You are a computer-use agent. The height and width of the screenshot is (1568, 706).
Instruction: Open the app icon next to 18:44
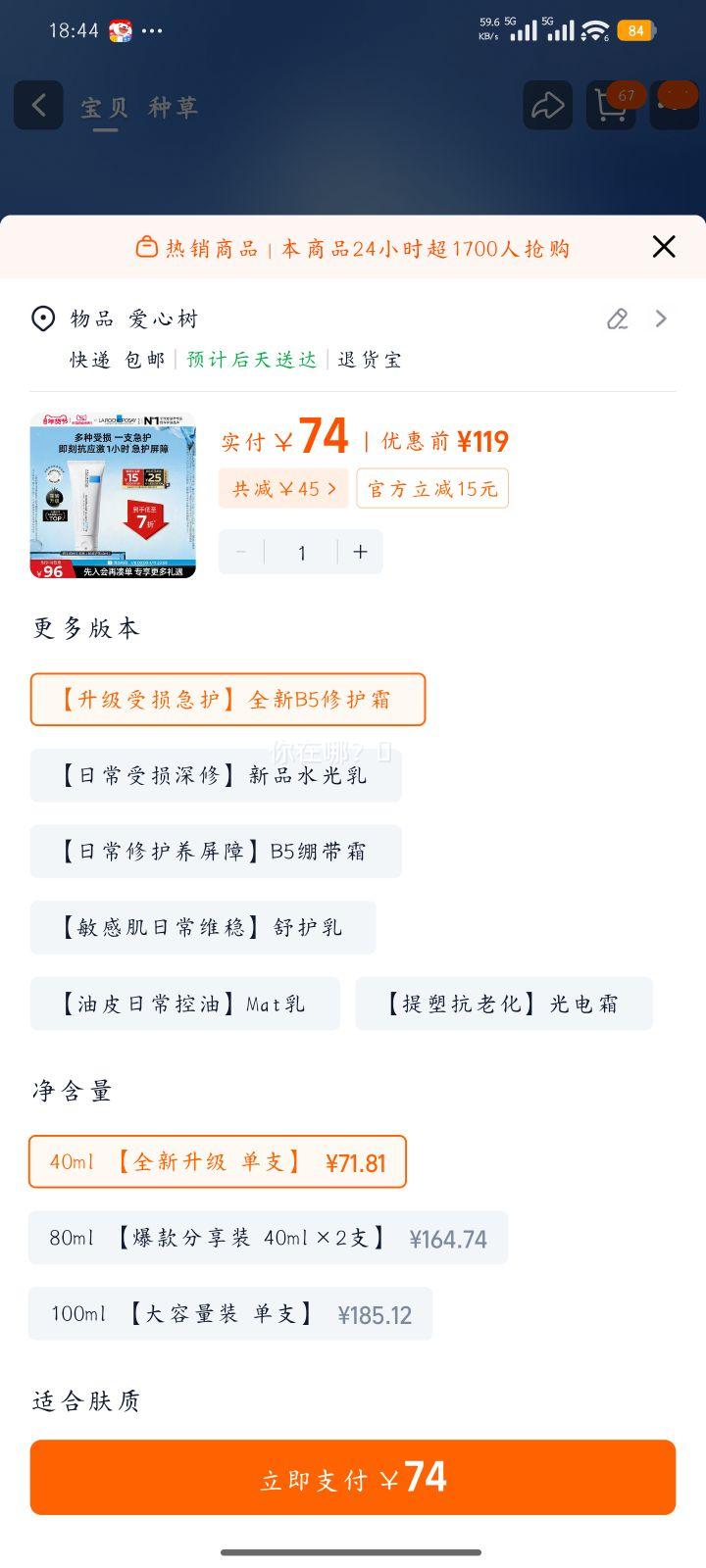pyautogui.click(x=120, y=30)
